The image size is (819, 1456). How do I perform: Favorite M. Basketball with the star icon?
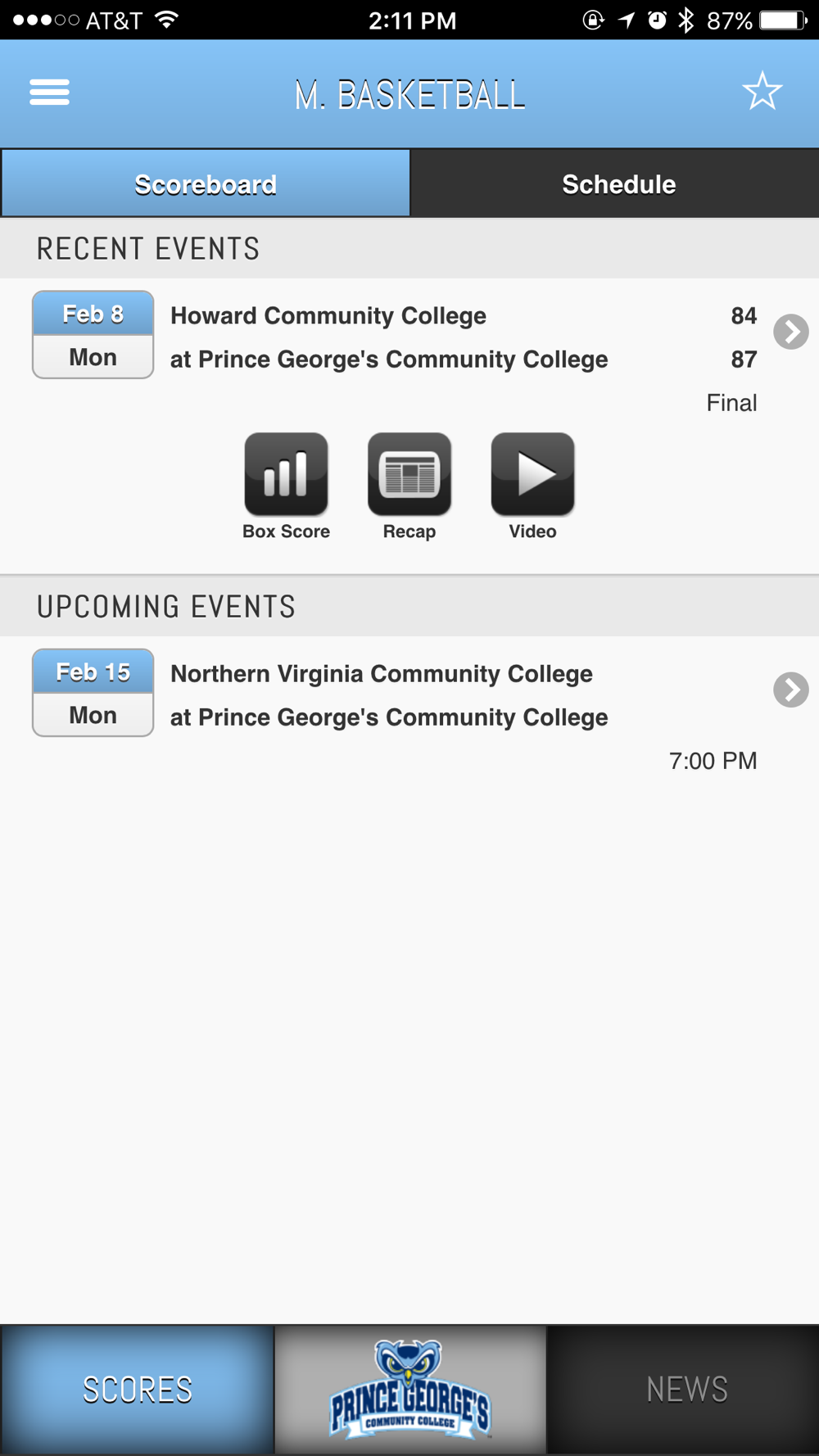tap(762, 92)
